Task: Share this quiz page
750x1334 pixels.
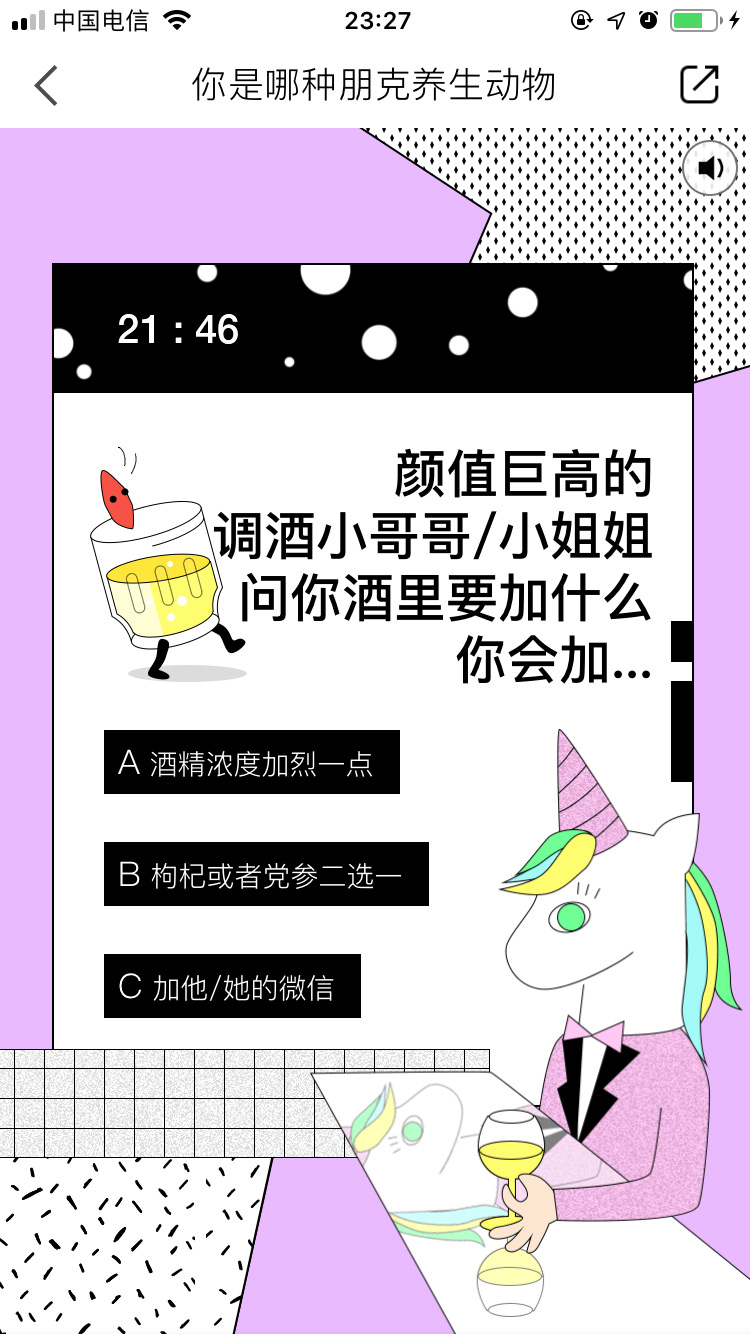Action: point(699,85)
